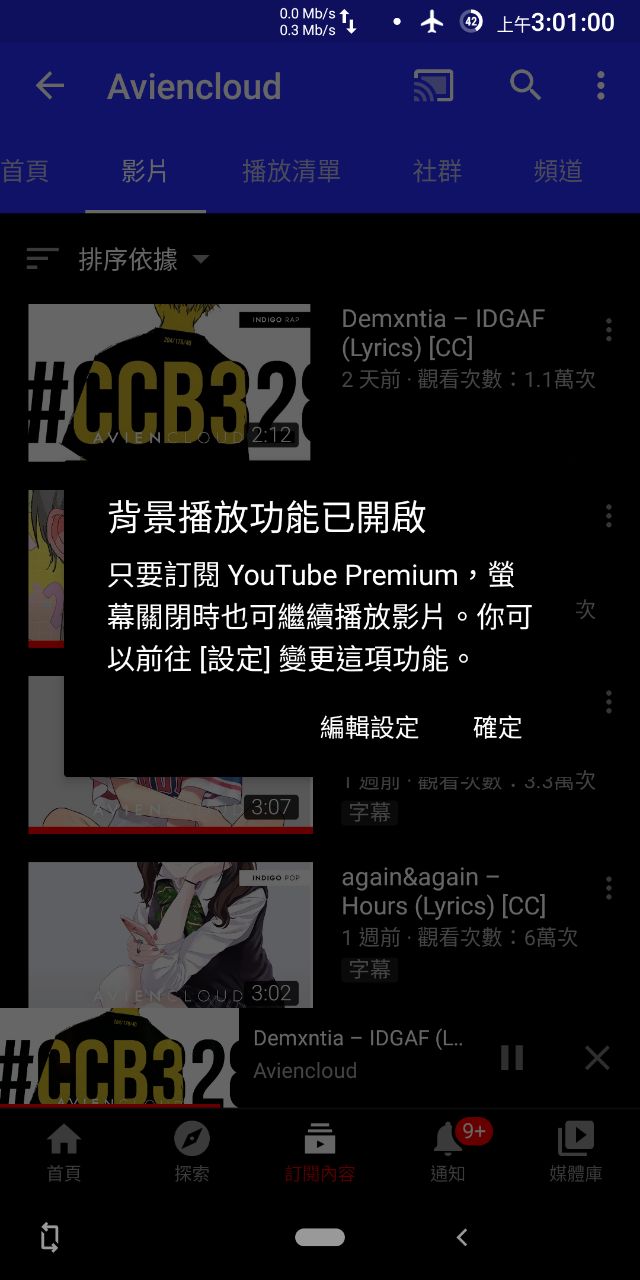Image resolution: width=640 pixels, height=1280 pixels.
Task: Close the miniplayer
Action: (597, 1057)
